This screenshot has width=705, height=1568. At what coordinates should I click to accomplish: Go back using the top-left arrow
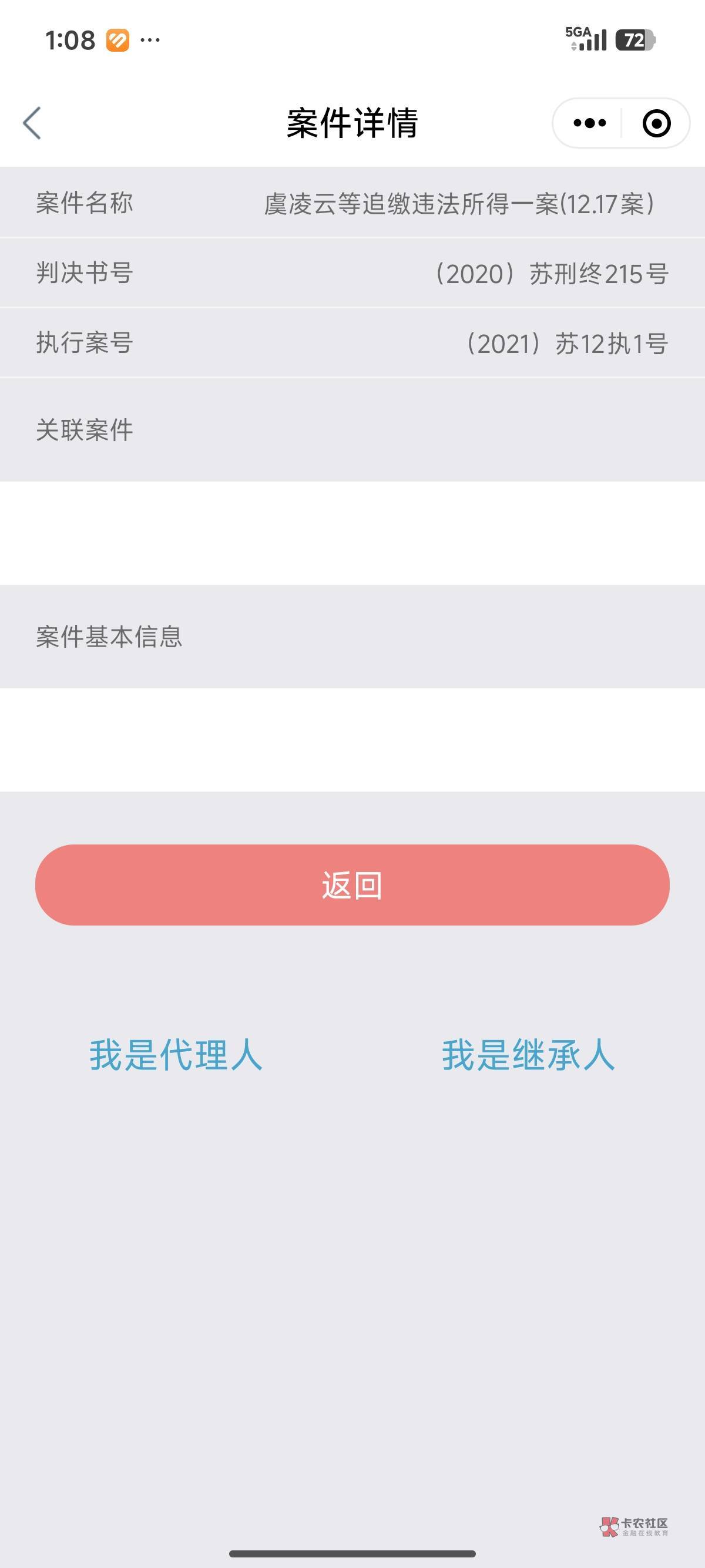[32, 123]
